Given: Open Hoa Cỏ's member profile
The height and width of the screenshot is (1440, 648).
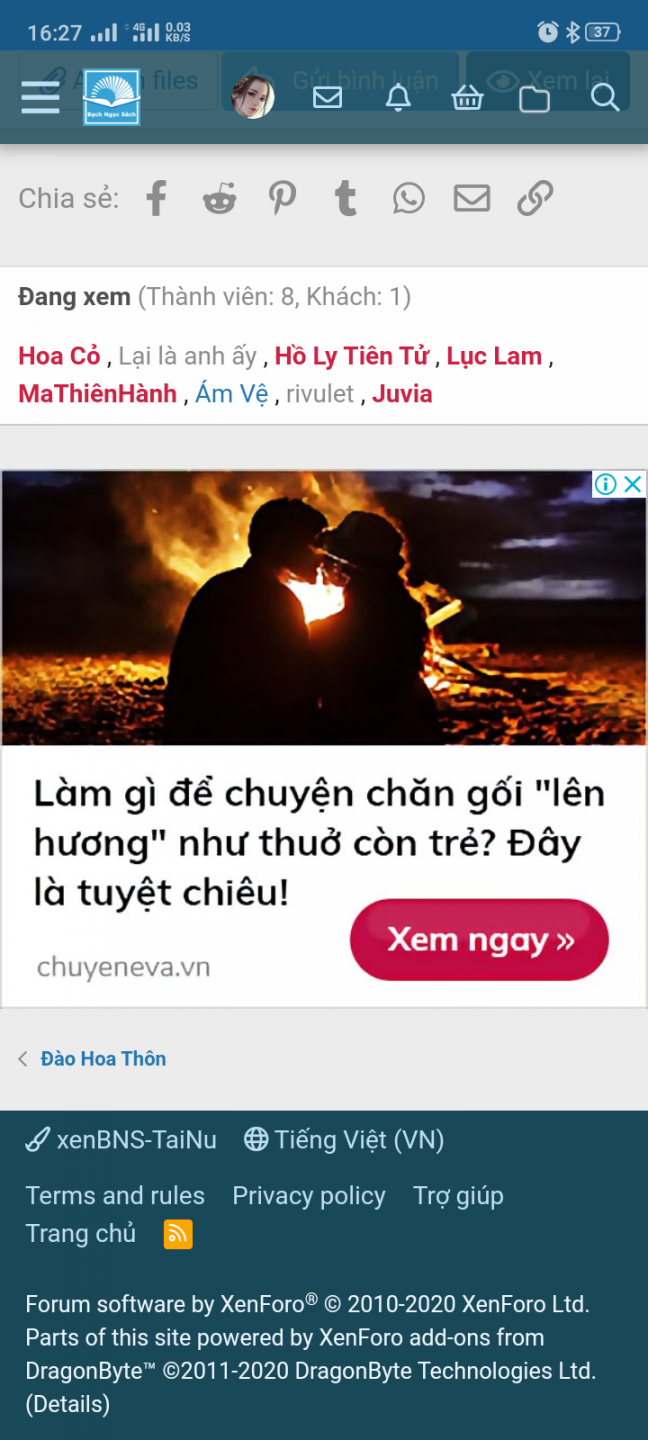Looking at the screenshot, I should coord(59,356).
